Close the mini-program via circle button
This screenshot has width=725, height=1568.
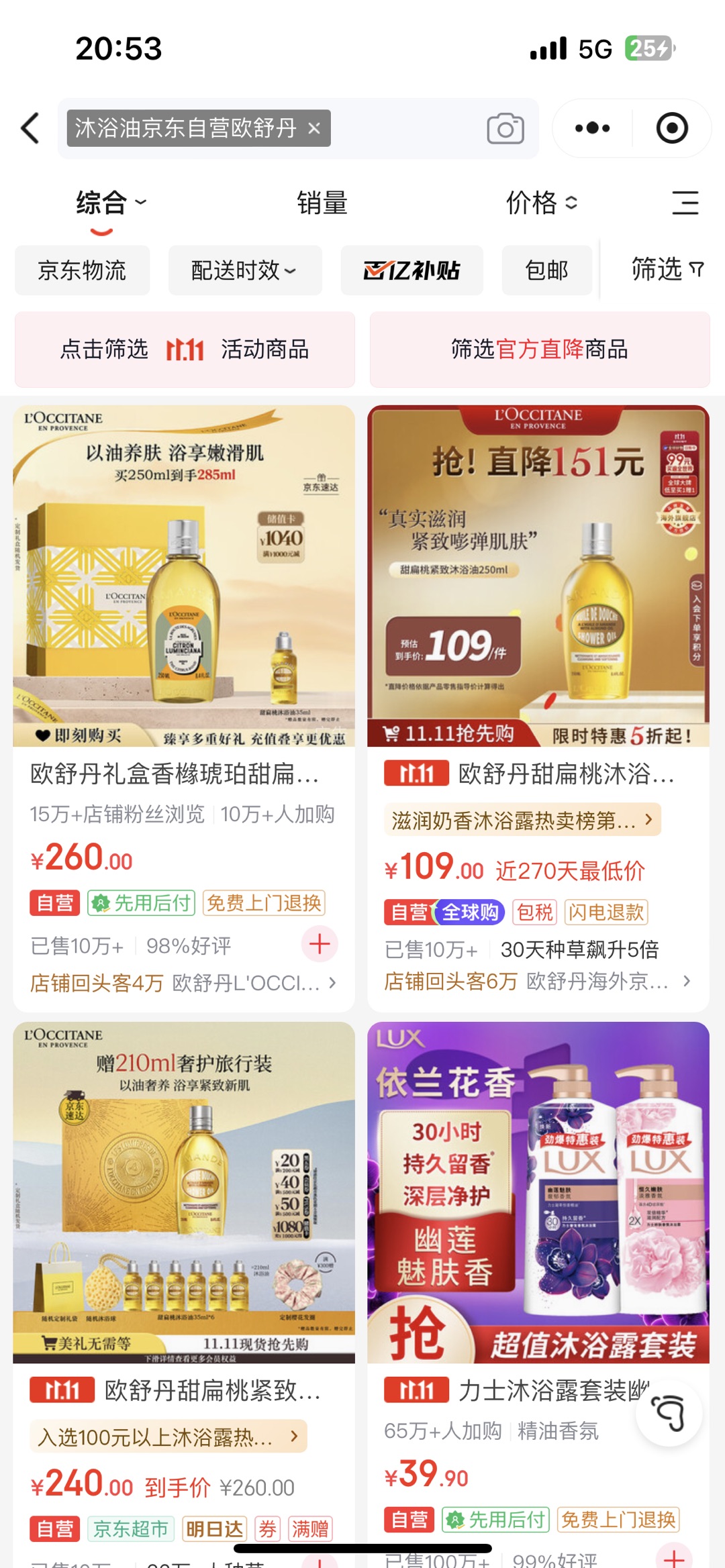point(671,128)
